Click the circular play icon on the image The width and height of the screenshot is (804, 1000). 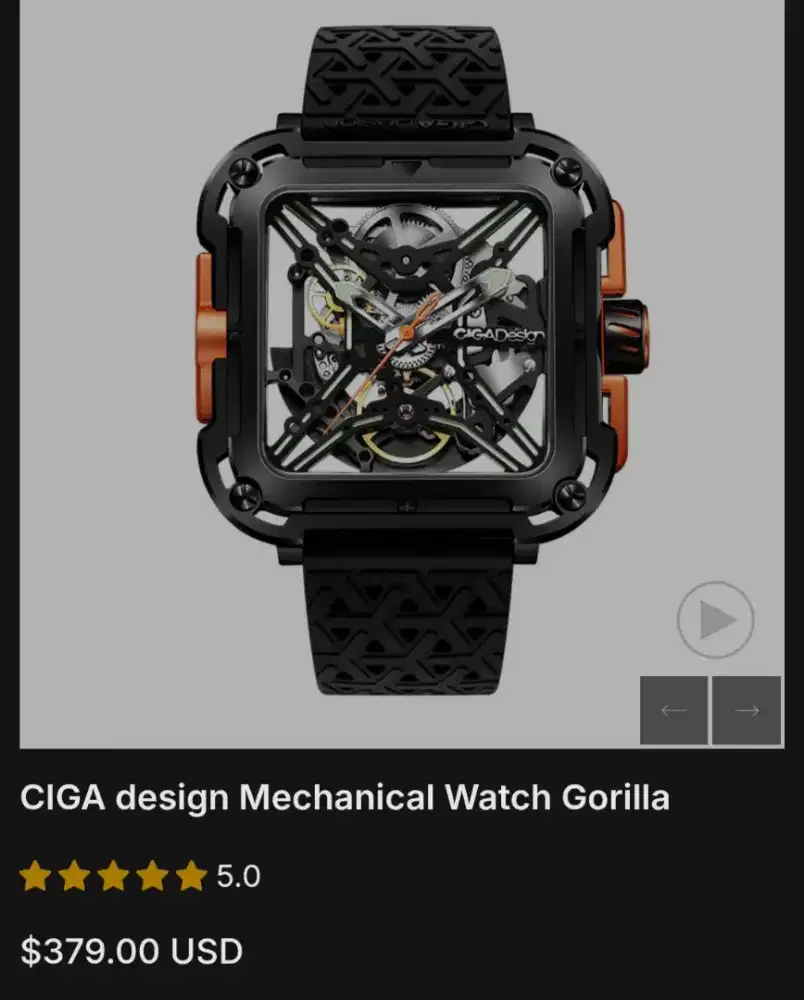pyautogui.click(x=714, y=619)
